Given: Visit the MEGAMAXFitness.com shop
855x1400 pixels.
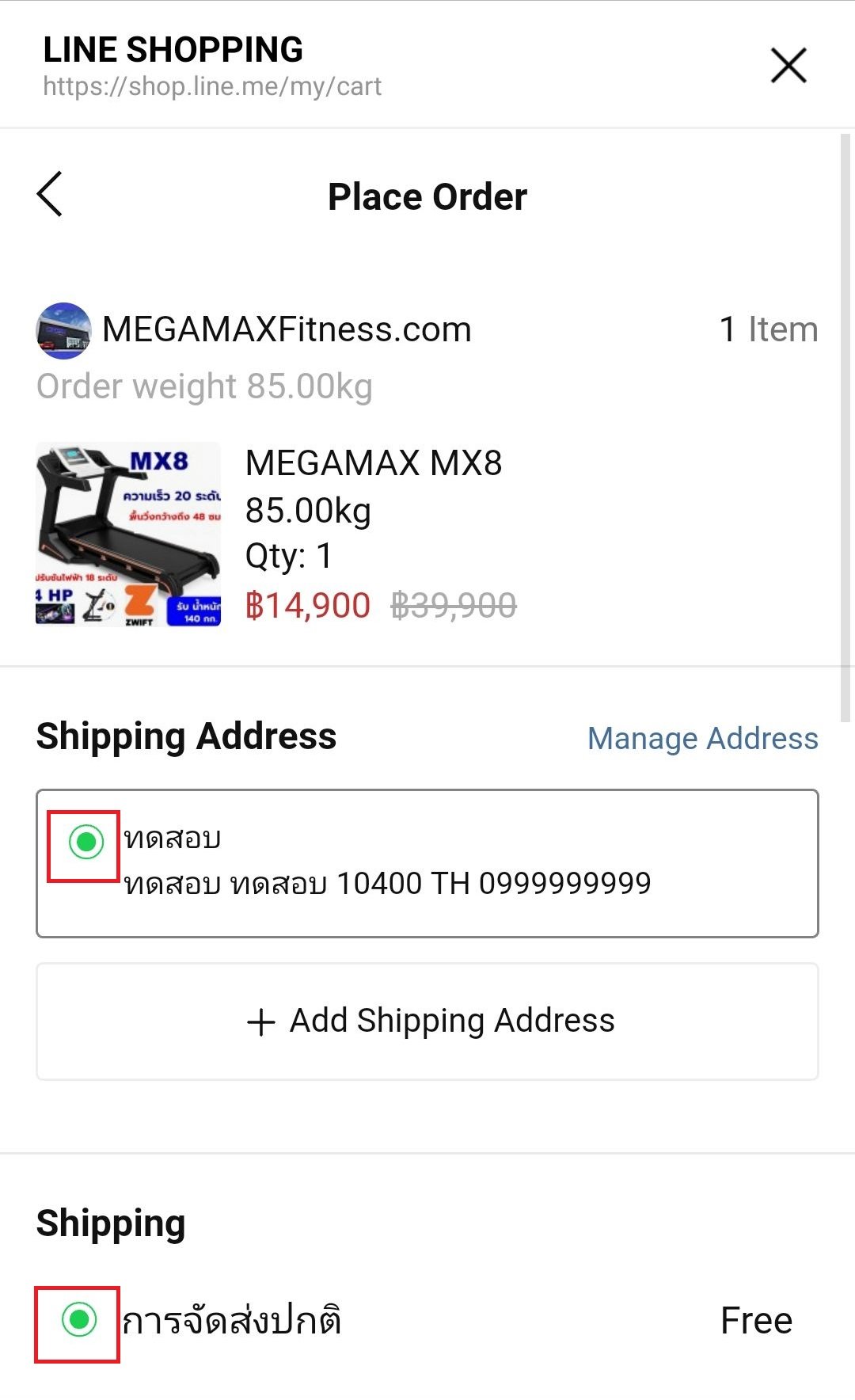Looking at the screenshot, I should (x=285, y=329).
